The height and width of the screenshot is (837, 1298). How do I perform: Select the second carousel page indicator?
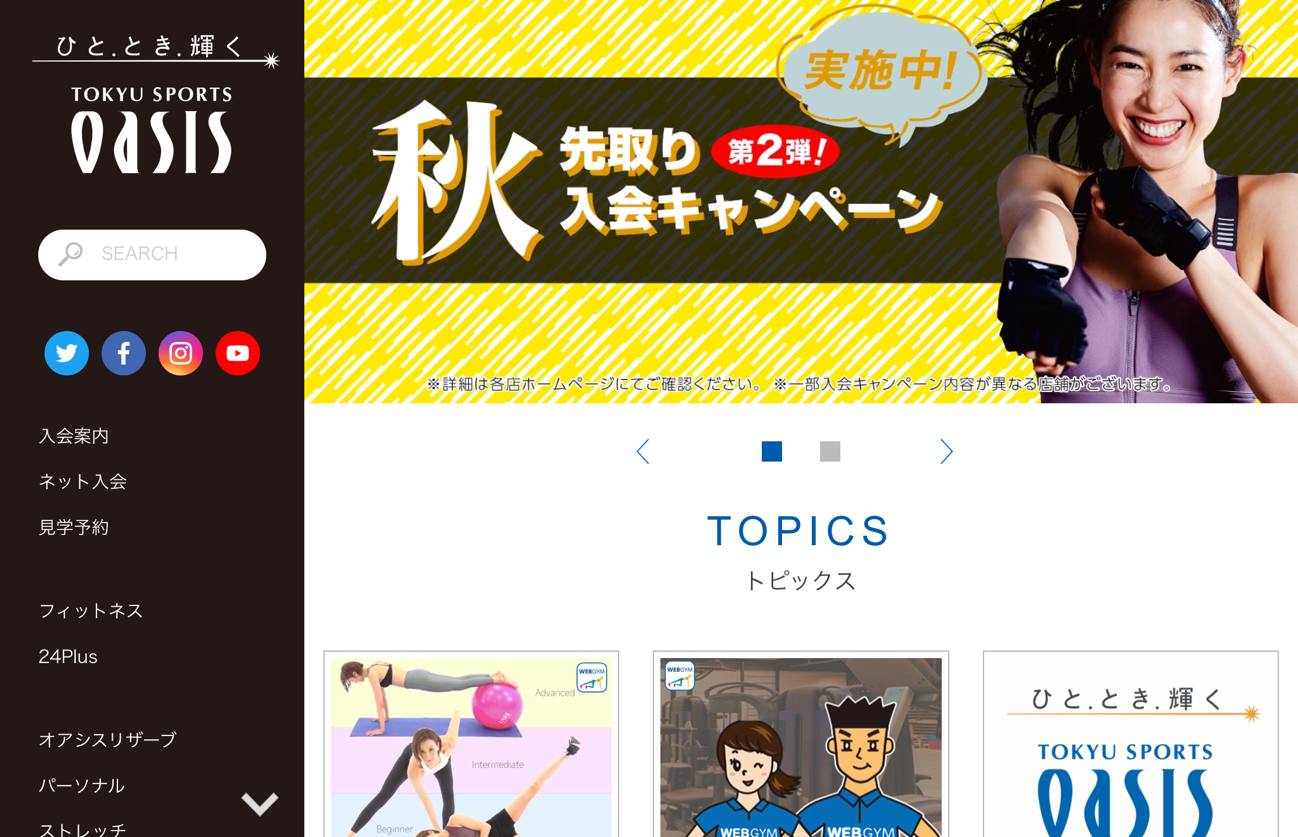(x=830, y=452)
